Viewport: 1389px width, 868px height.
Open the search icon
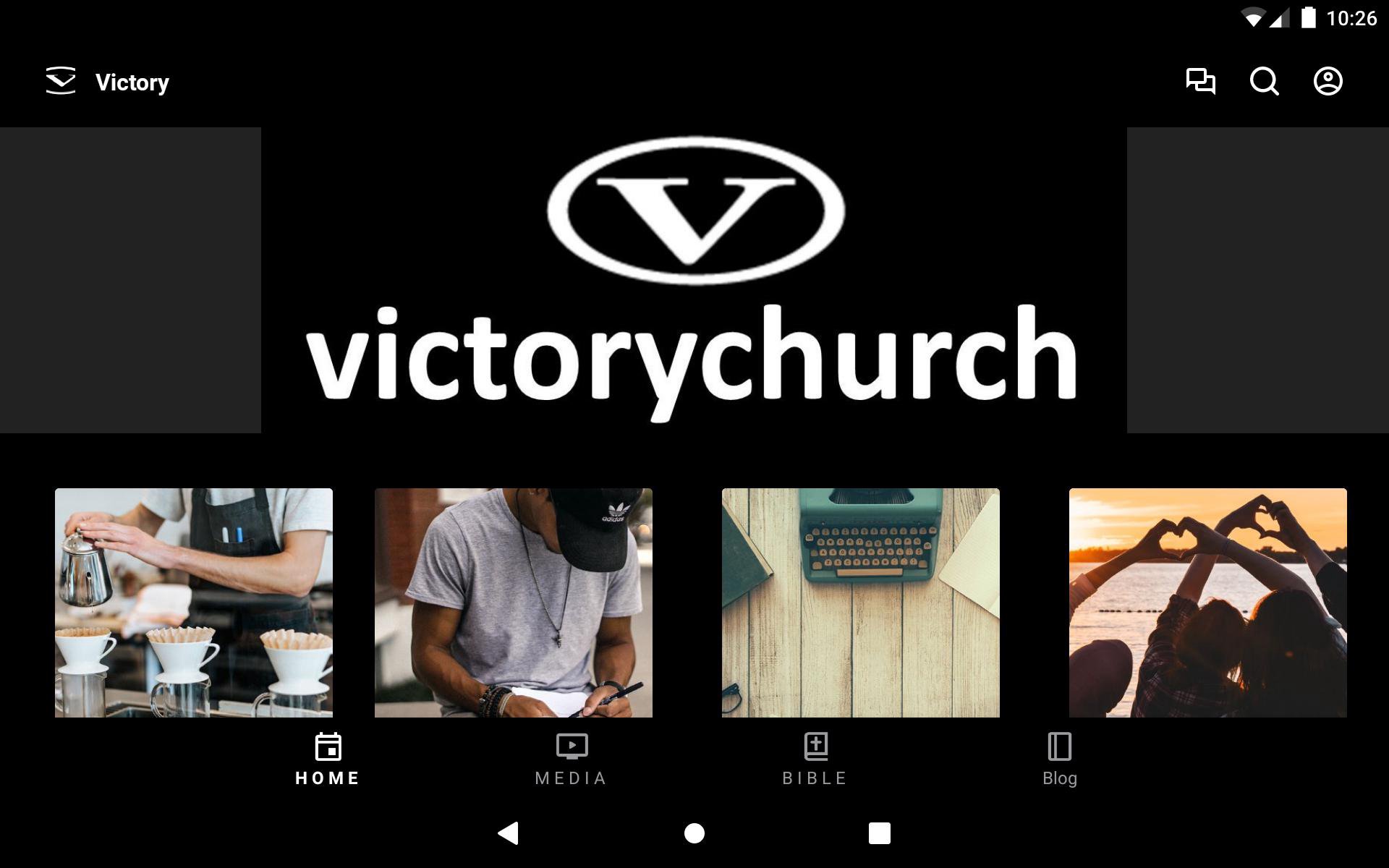[x=1264, y=81]
